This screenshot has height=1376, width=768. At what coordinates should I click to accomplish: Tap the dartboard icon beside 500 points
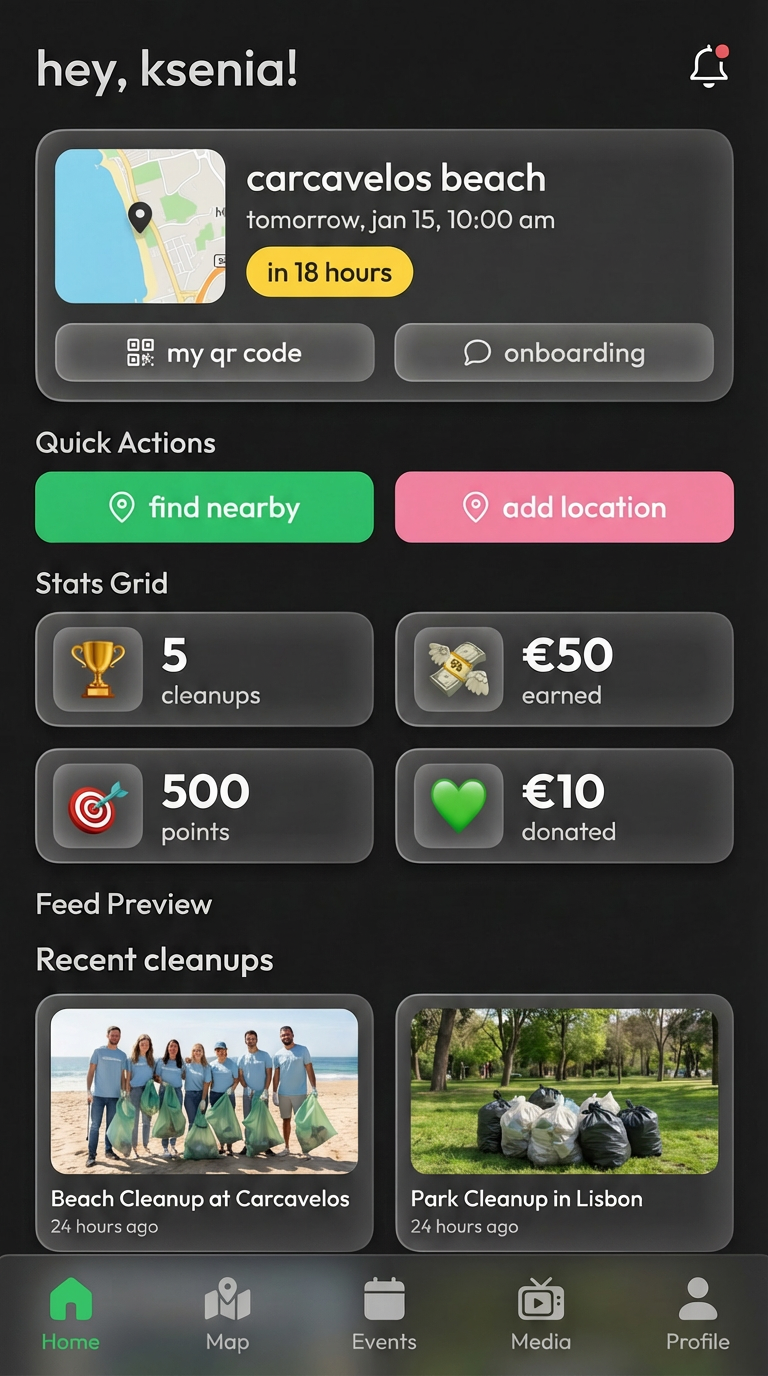click(x=96, y=804)
